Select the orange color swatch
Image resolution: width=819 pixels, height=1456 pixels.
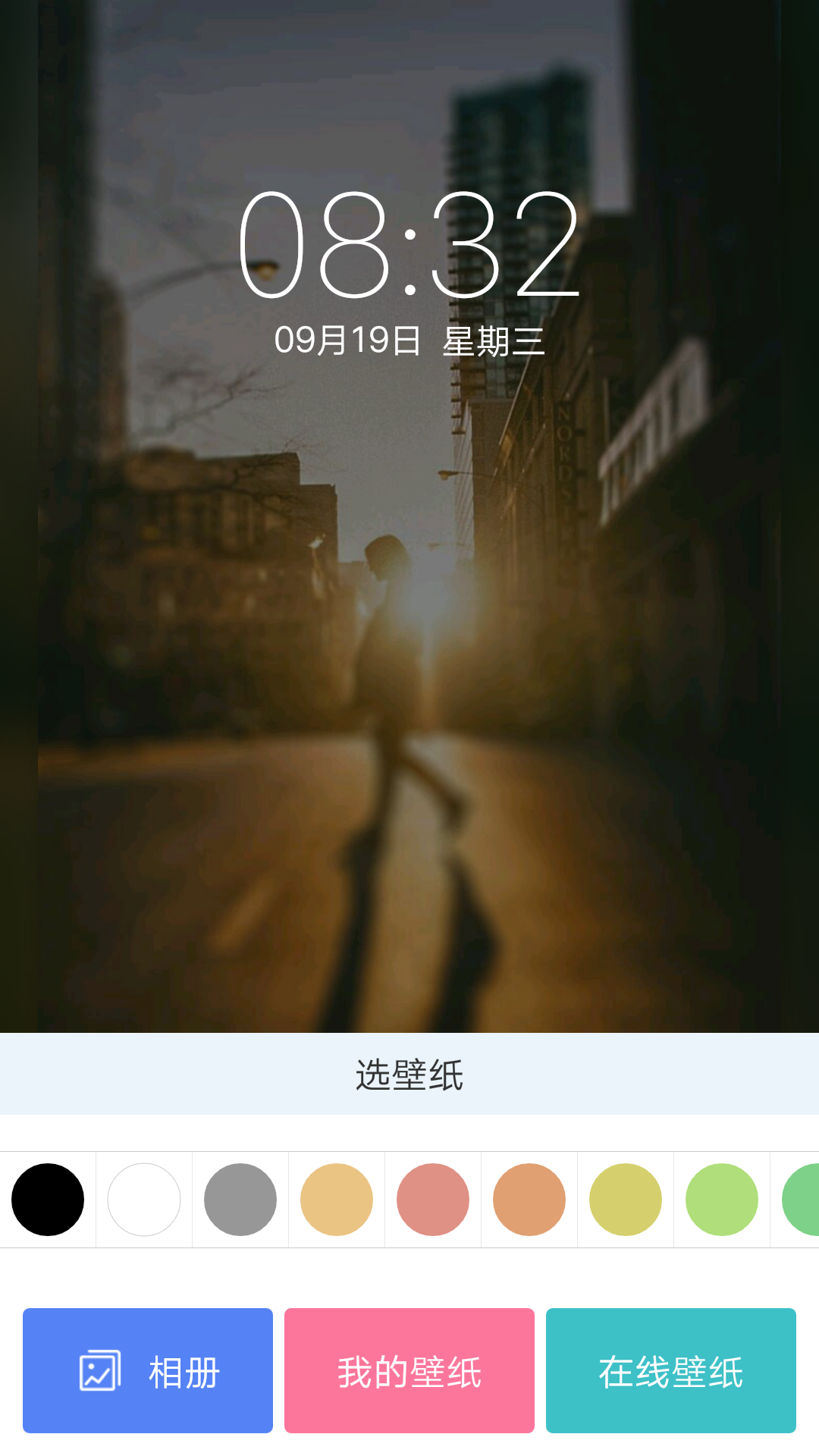[x=529, y=1200]
